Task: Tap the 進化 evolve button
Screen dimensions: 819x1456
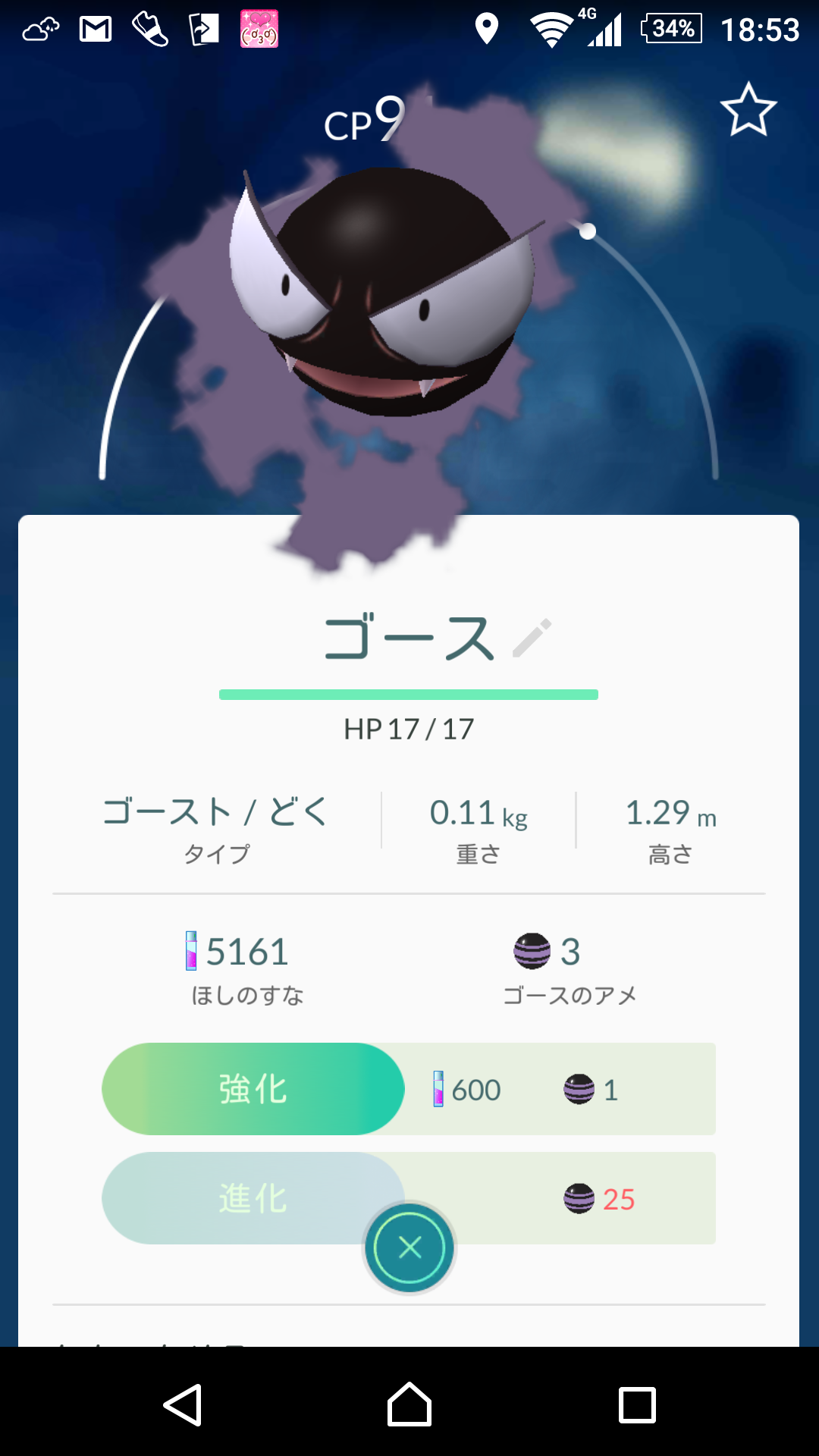Action: pyautogui.click(x=253, y=1198)
